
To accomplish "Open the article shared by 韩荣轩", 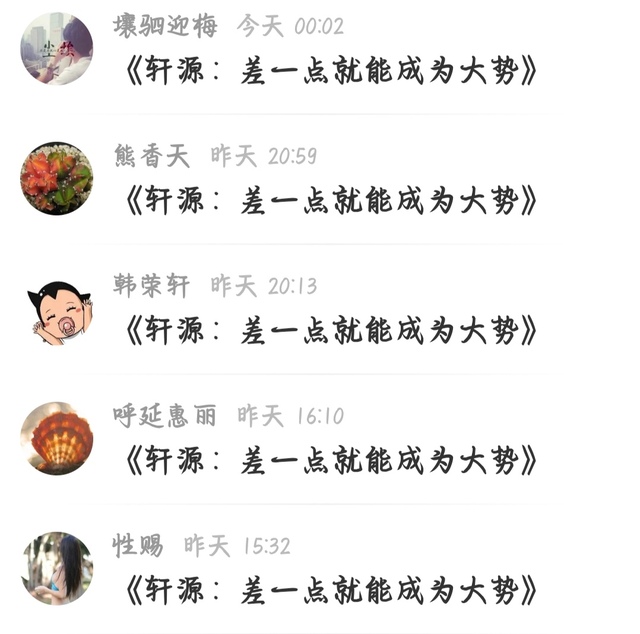I will pos(331,330).
